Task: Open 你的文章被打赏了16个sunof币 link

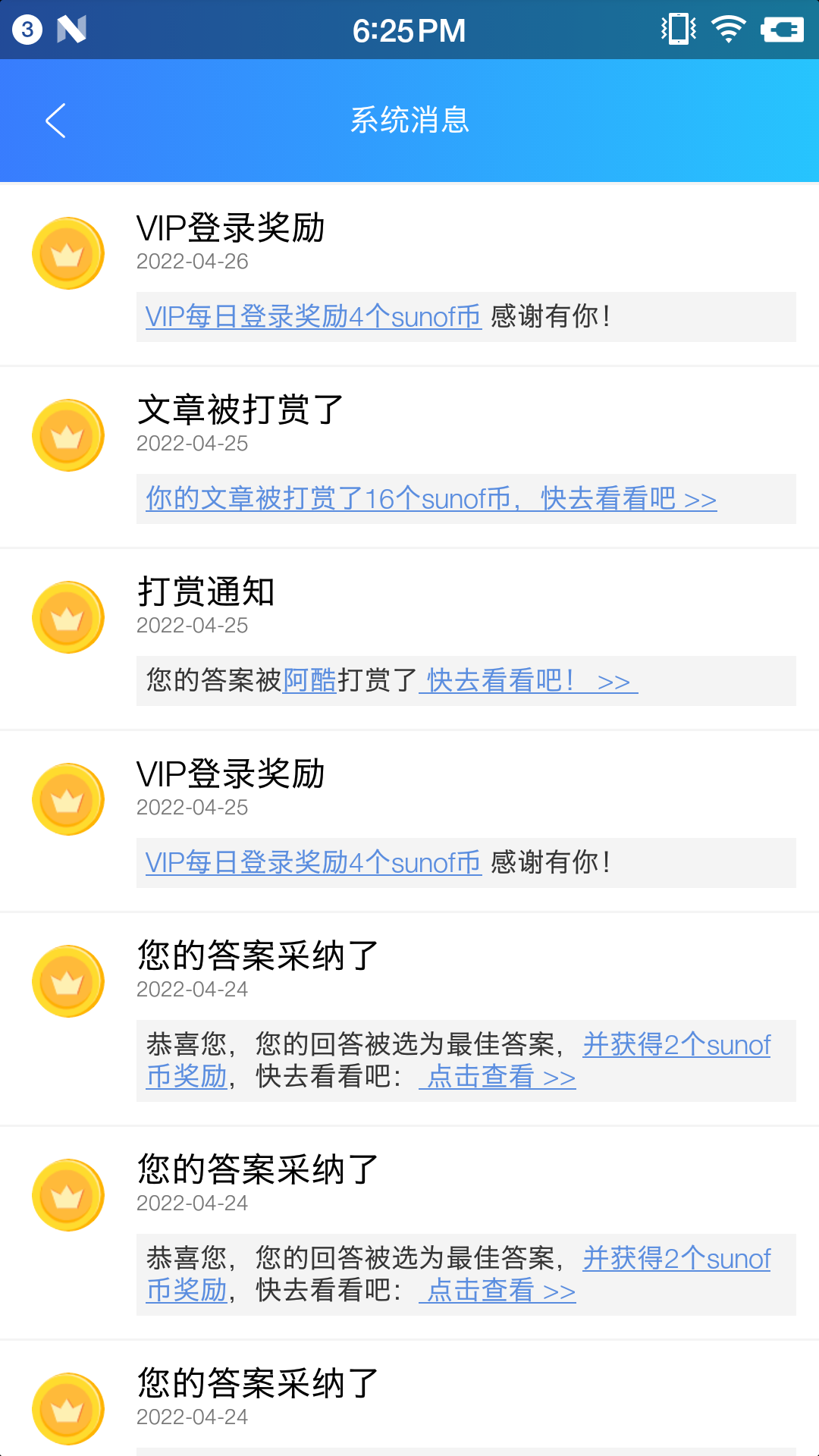Action: click(x=430, y=499)
